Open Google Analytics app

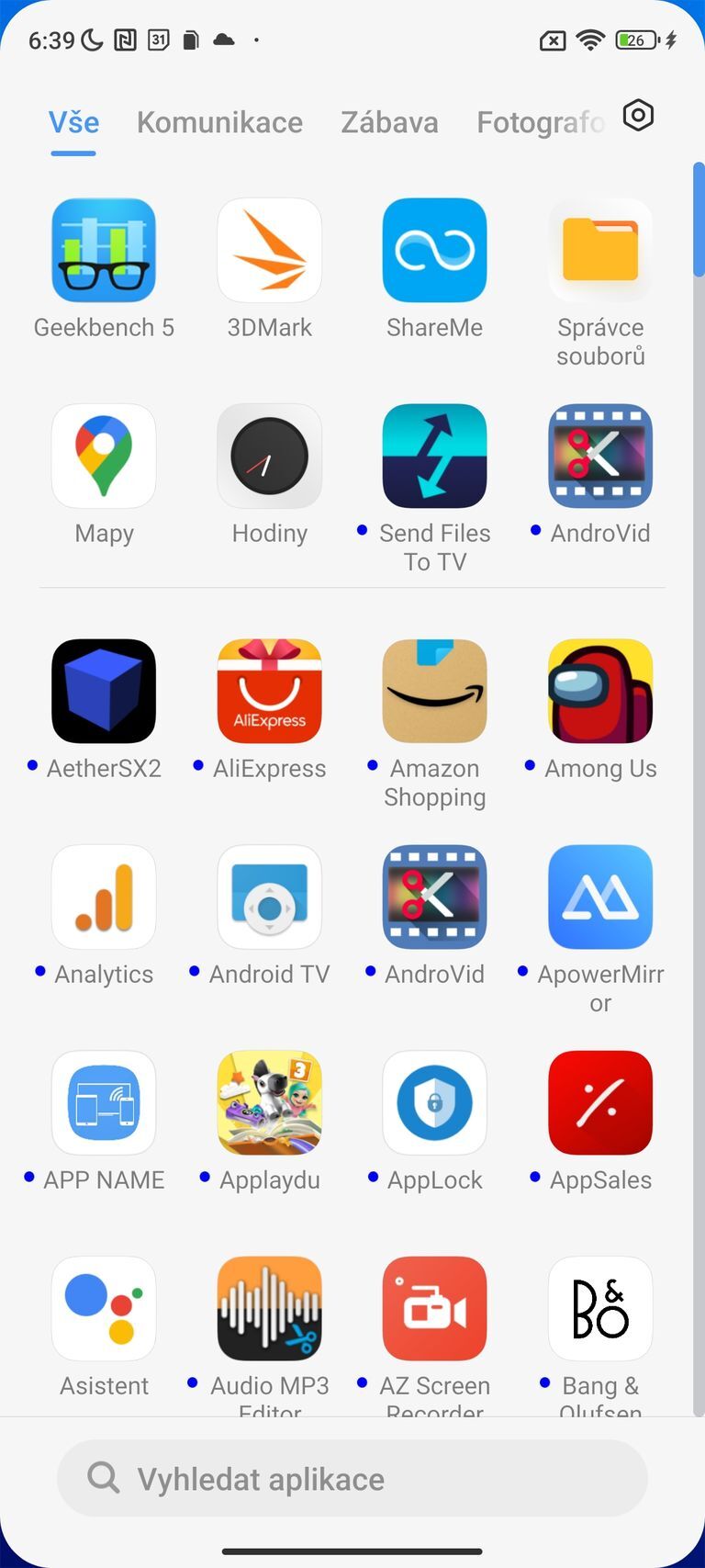pyautogui.click(x=104, y=897)
